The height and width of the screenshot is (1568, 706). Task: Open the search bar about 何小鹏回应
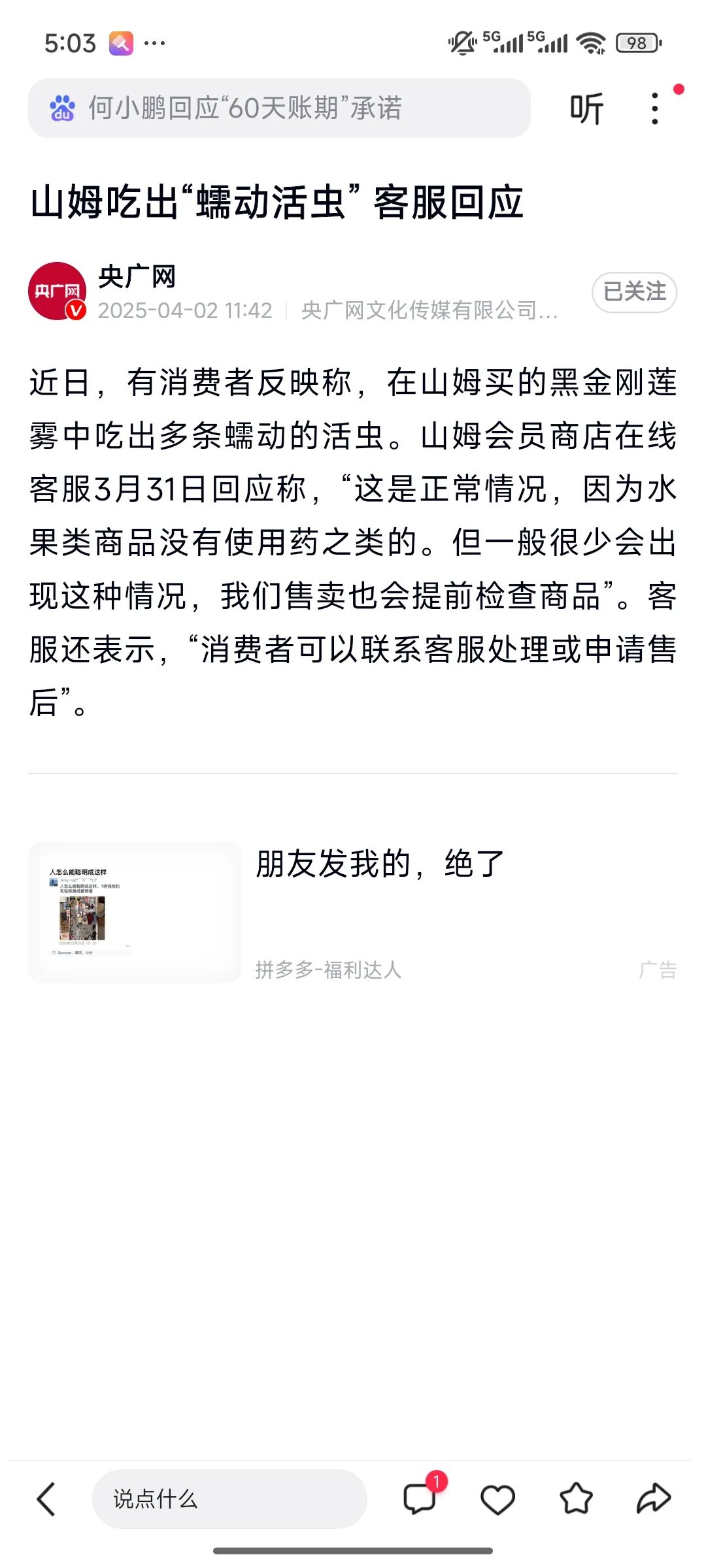pyautogui.click(x=279, y=108)
